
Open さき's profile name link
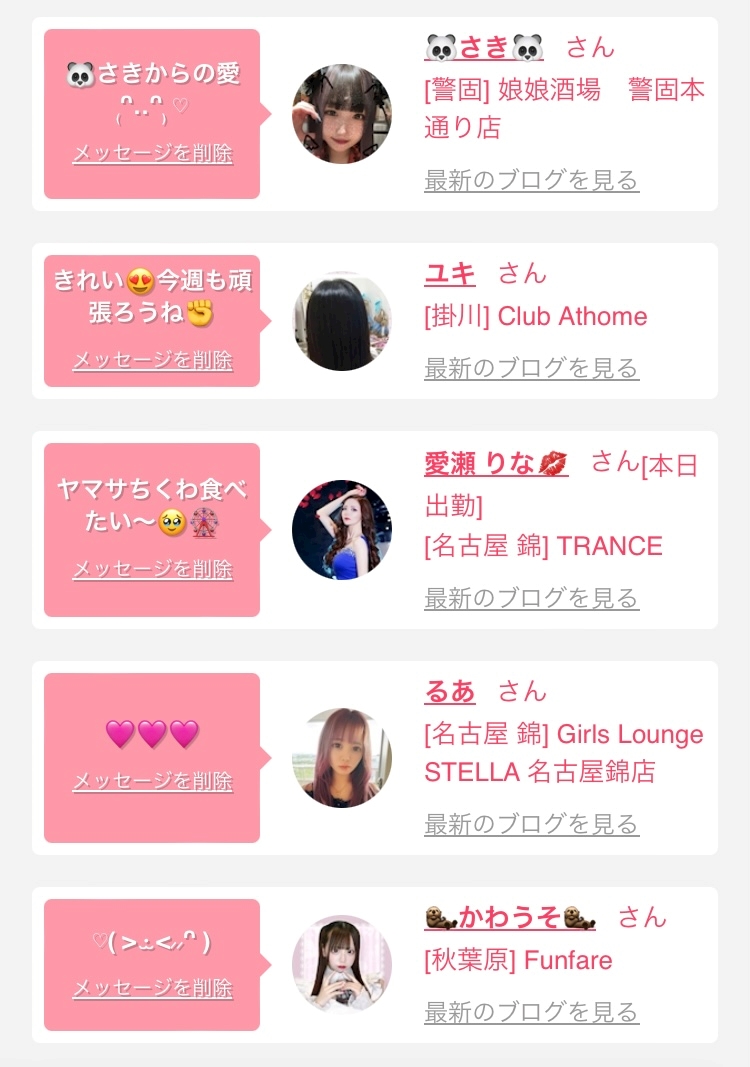pos(484,48)
